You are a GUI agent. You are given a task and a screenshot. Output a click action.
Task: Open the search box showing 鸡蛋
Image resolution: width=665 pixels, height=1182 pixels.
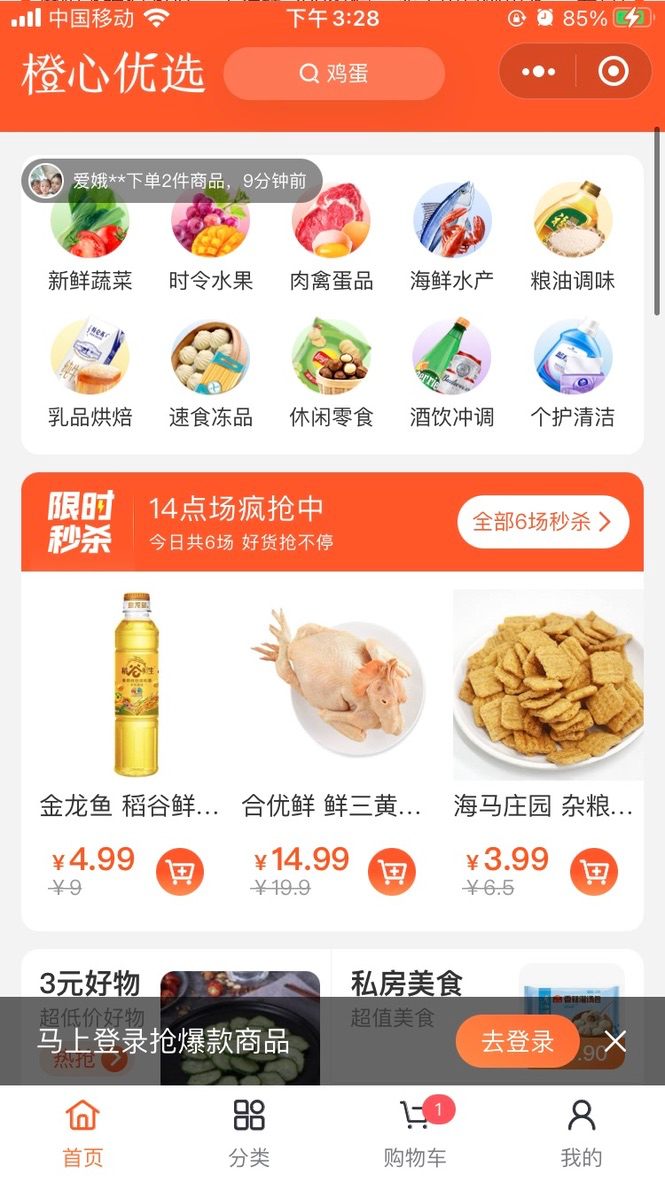[x=334, y=73]
